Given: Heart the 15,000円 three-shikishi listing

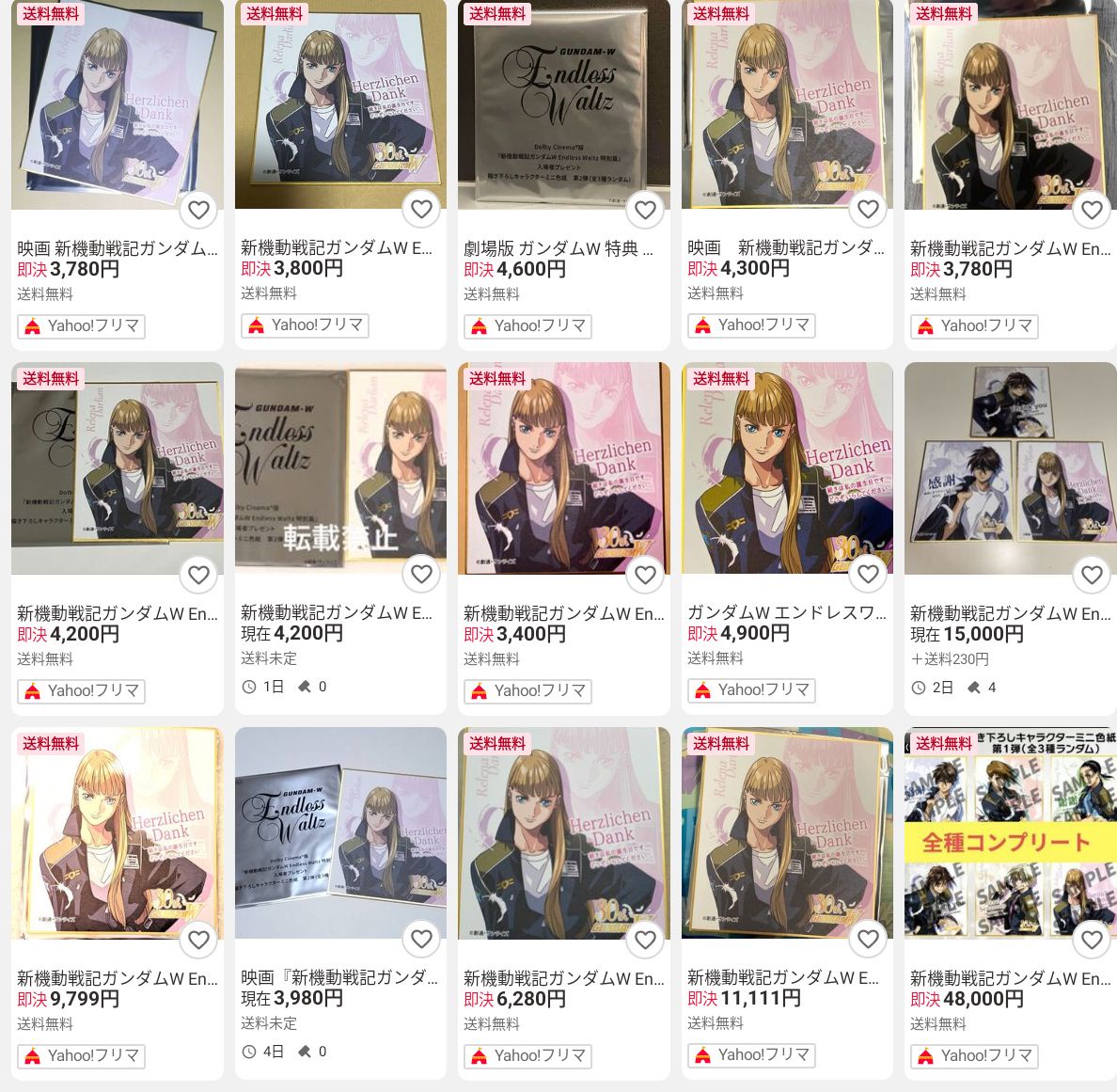Looking at the screenshot, I should click(x=1092, y=575).
